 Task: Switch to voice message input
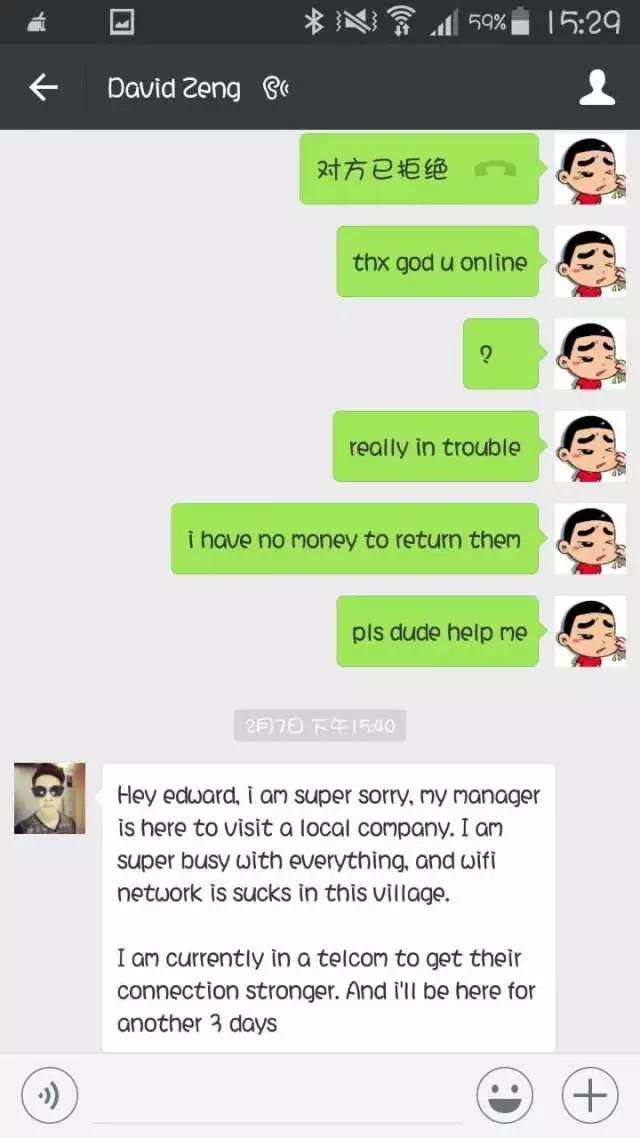coord(50,1096)
